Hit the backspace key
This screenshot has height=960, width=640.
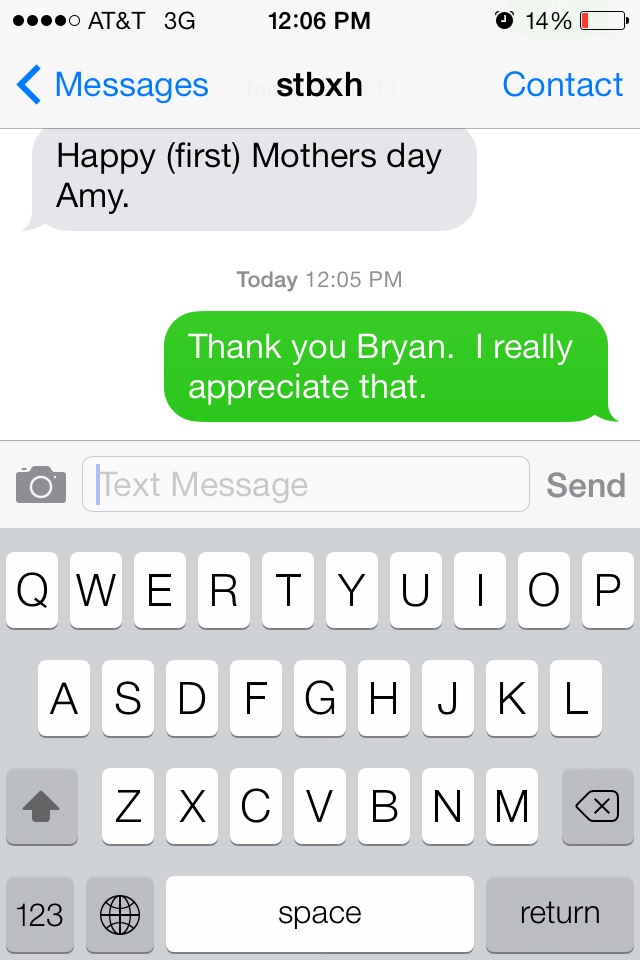click(597, 806)
